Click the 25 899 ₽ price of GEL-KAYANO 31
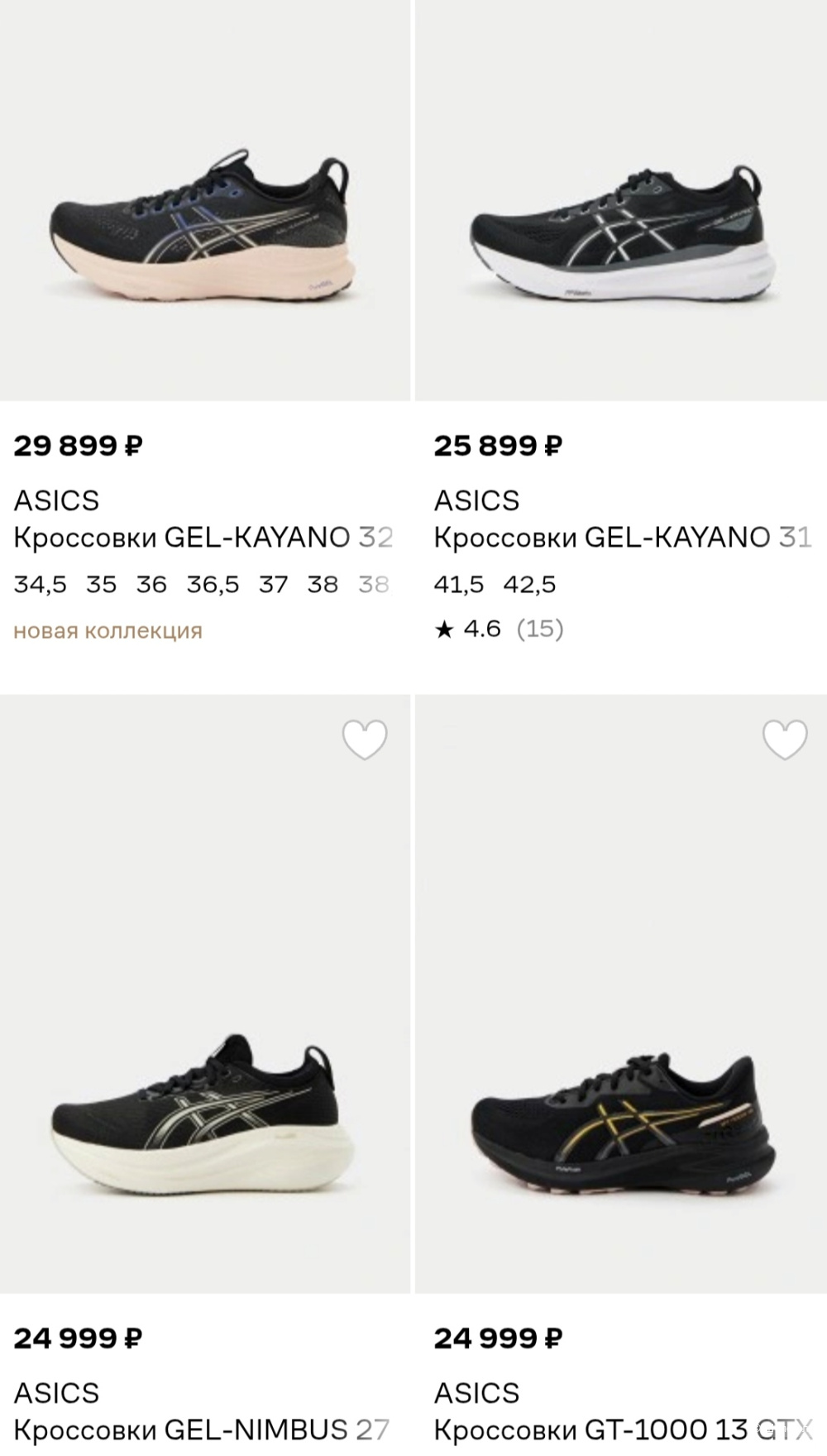Screen dimensions: 827x1456 (x=497, y=445)
